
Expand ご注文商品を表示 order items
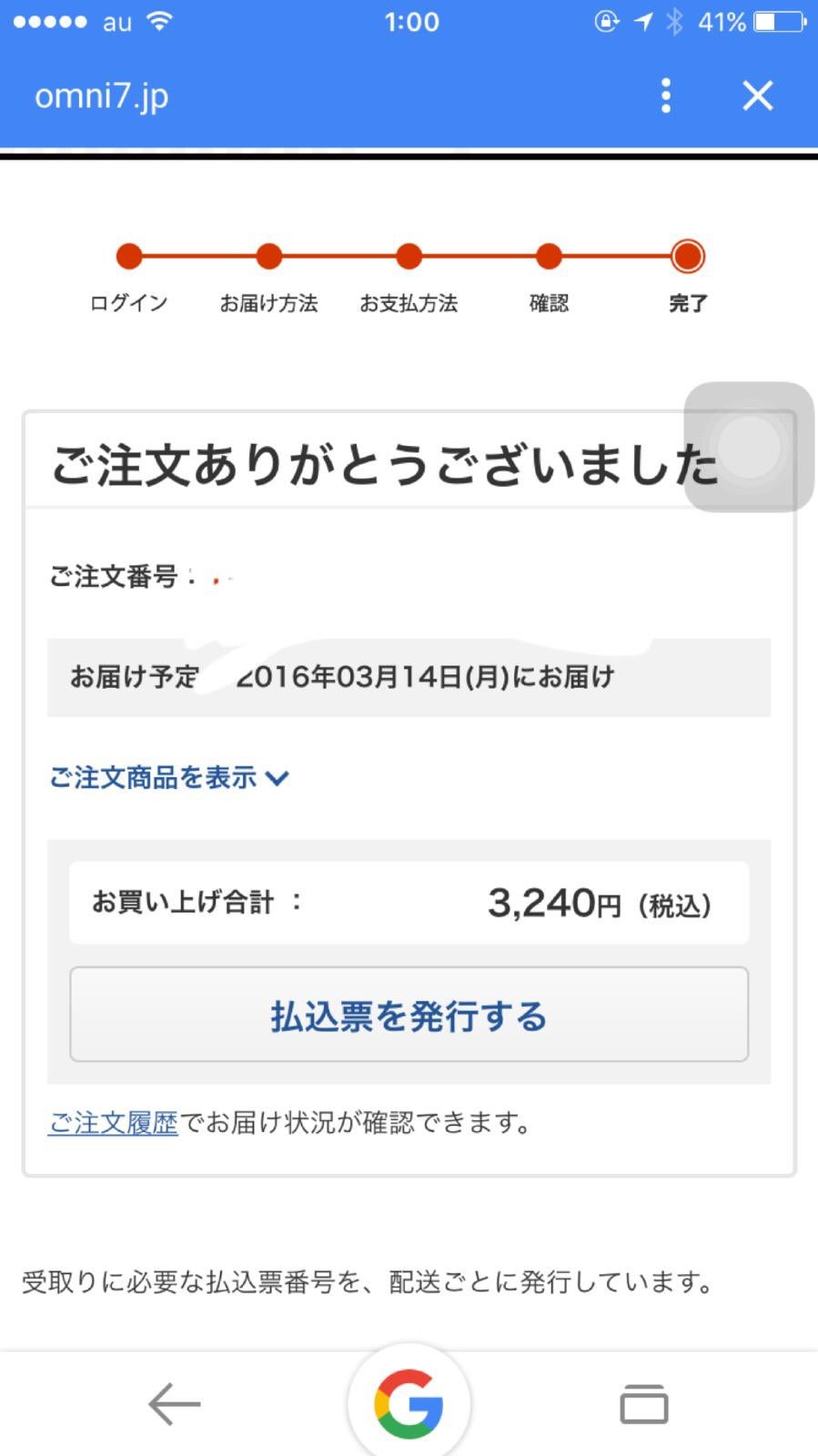(169, 777)
